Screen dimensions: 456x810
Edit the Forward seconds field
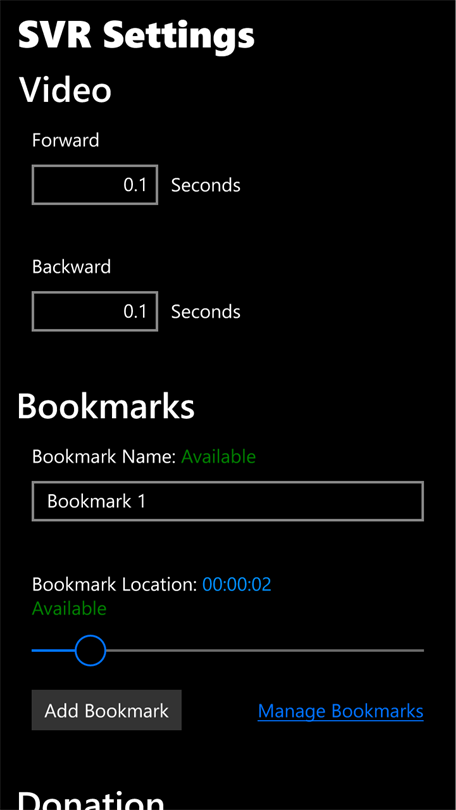95,185
